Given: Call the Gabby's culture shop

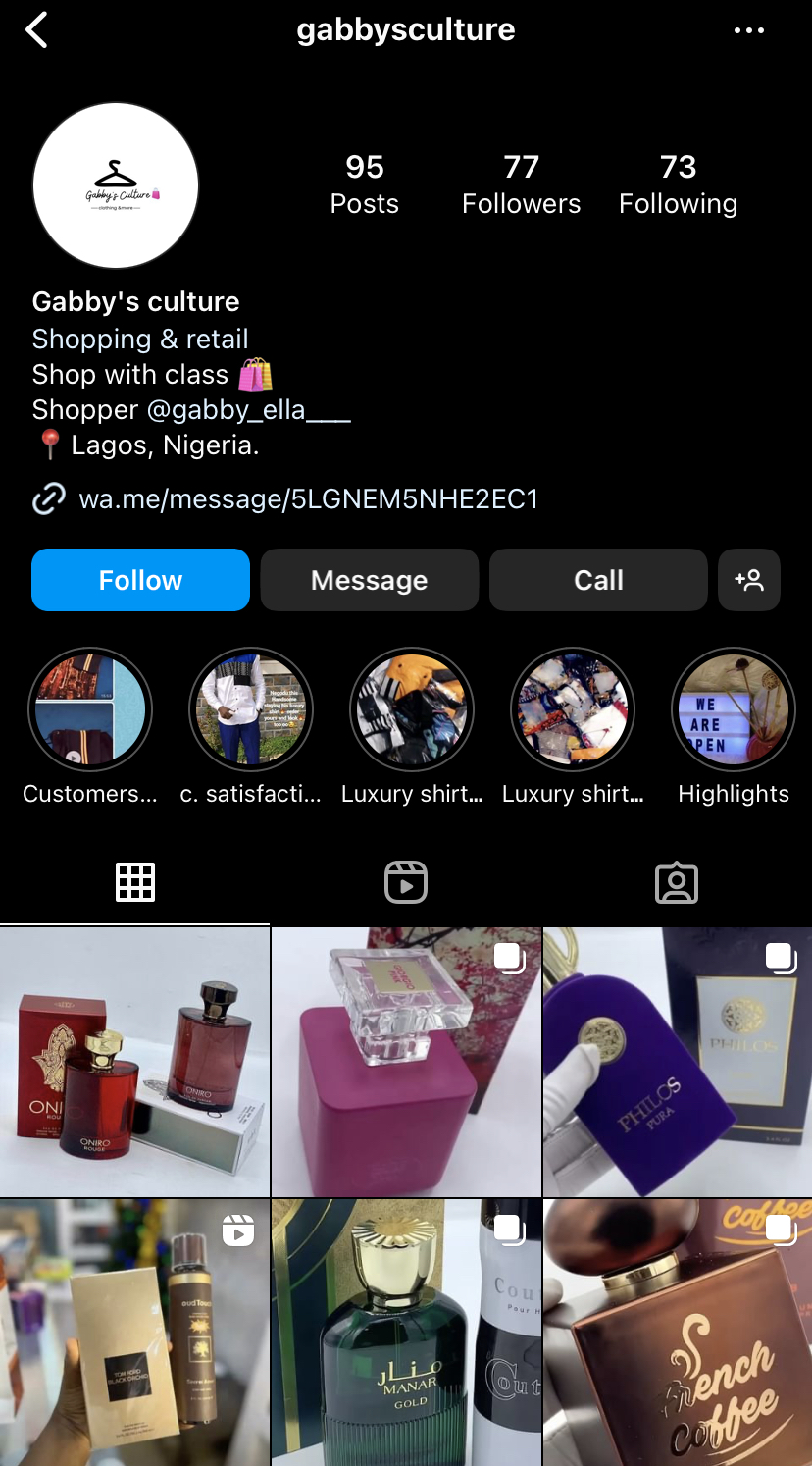Looking at the screenshot, I should 598,580.
